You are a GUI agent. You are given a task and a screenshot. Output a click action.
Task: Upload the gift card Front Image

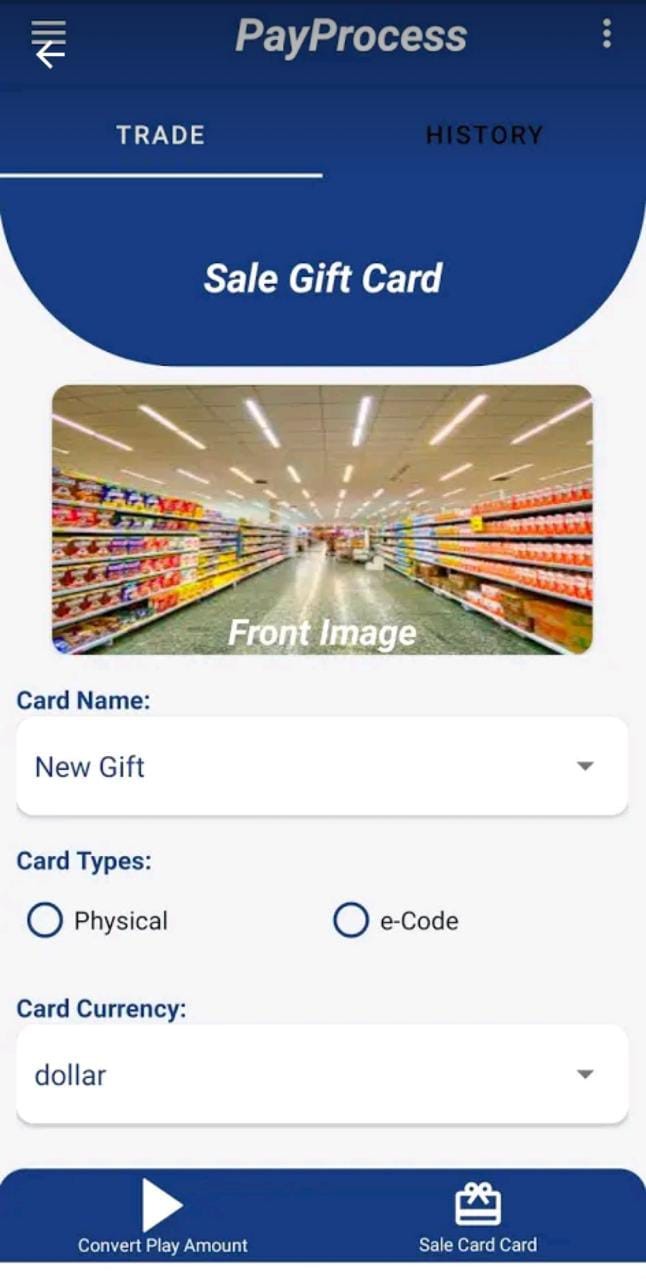(x=322, y=520)
